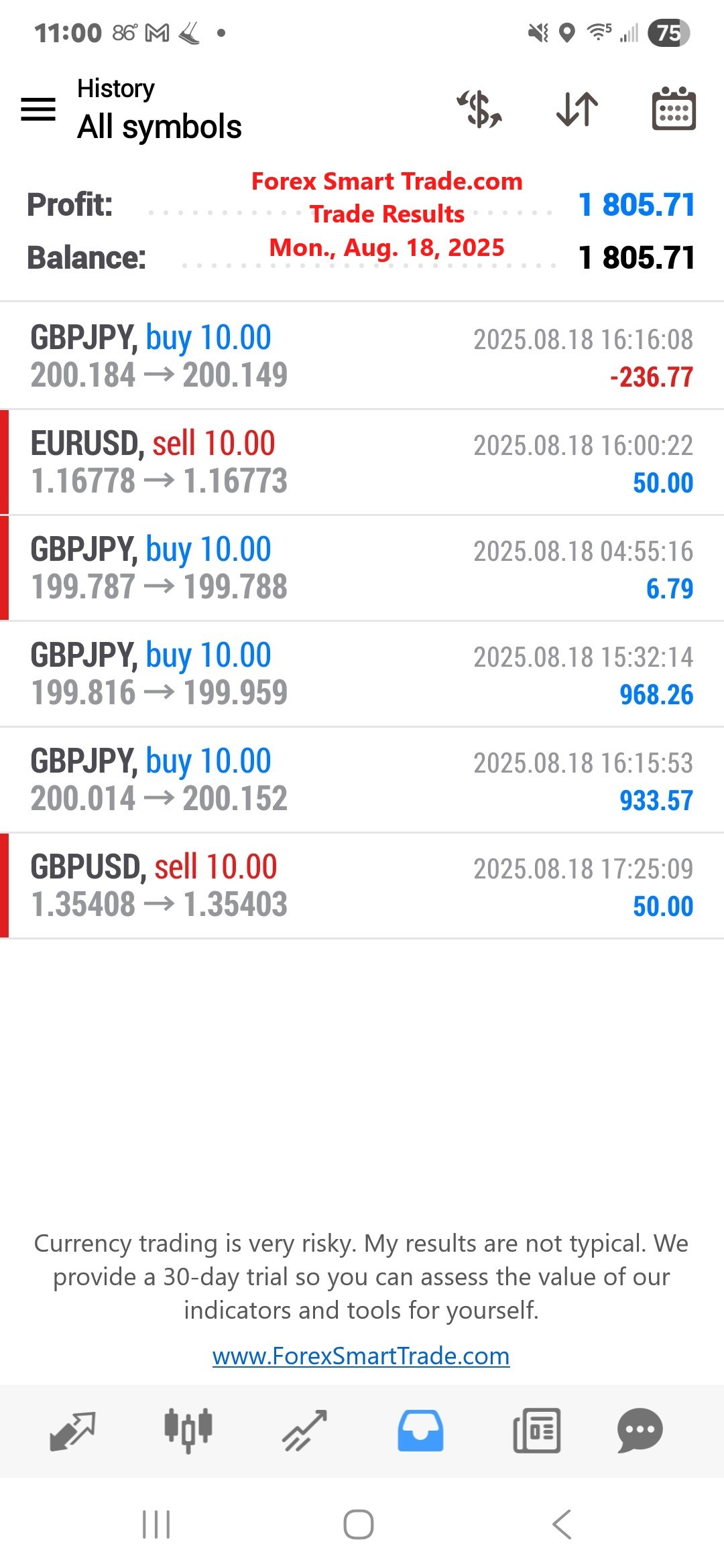Open the All symbols filter
This screenshot has height=1568, width=724.
[159, 127]
